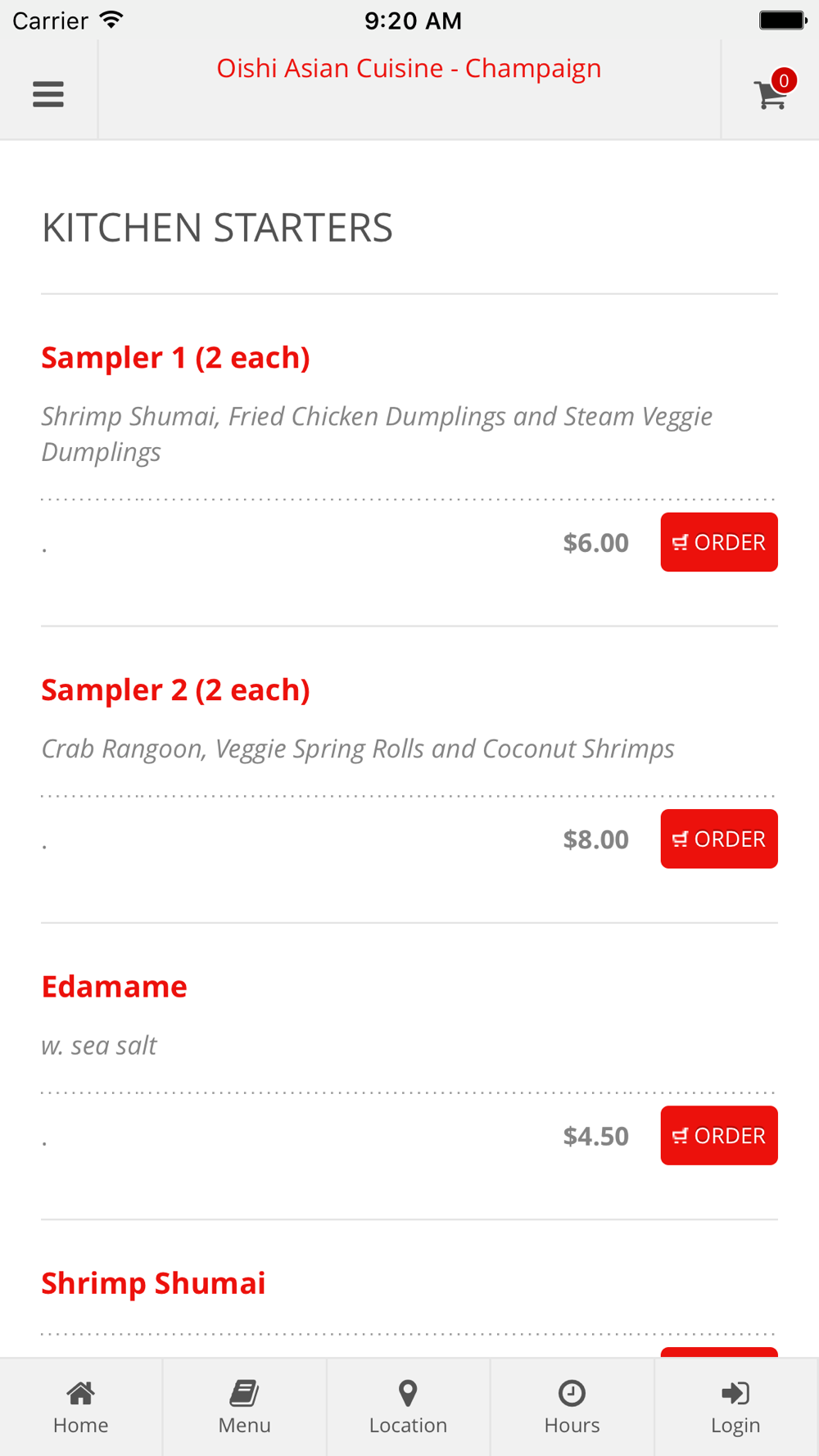Open the Login tab
Screen dimensions: 819x1456
736,1407
